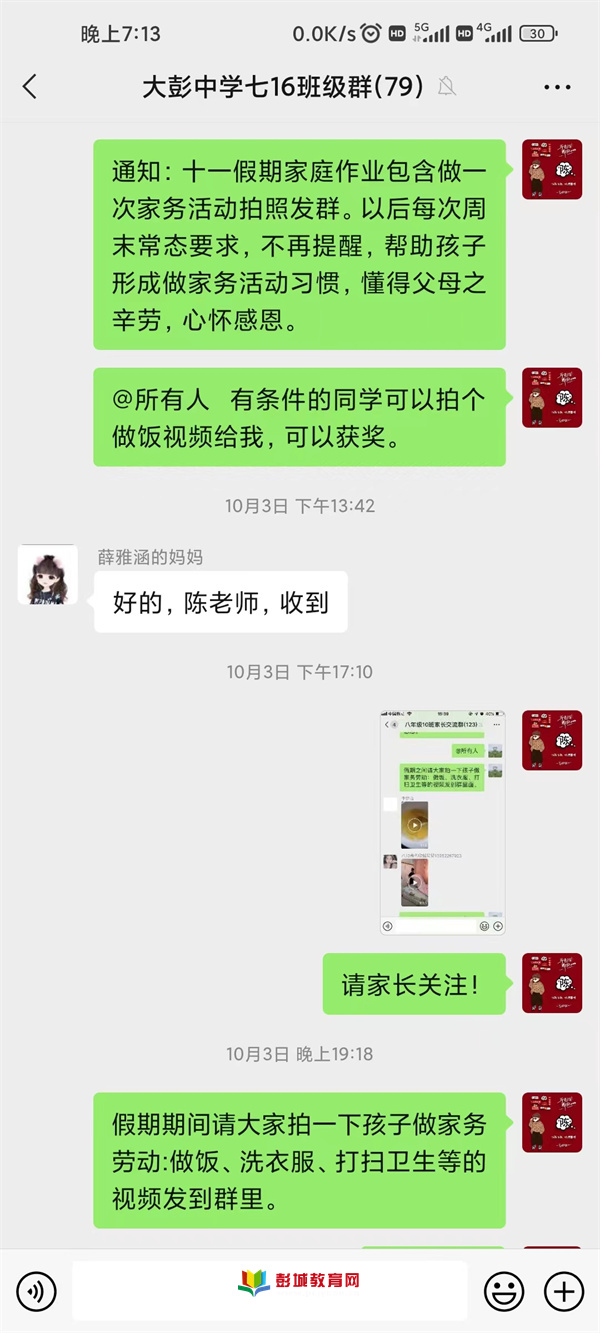Tap the sender avatar beside 请家长关注!
Viewport: 600px width, 1333px height.
tap(552, 983)
